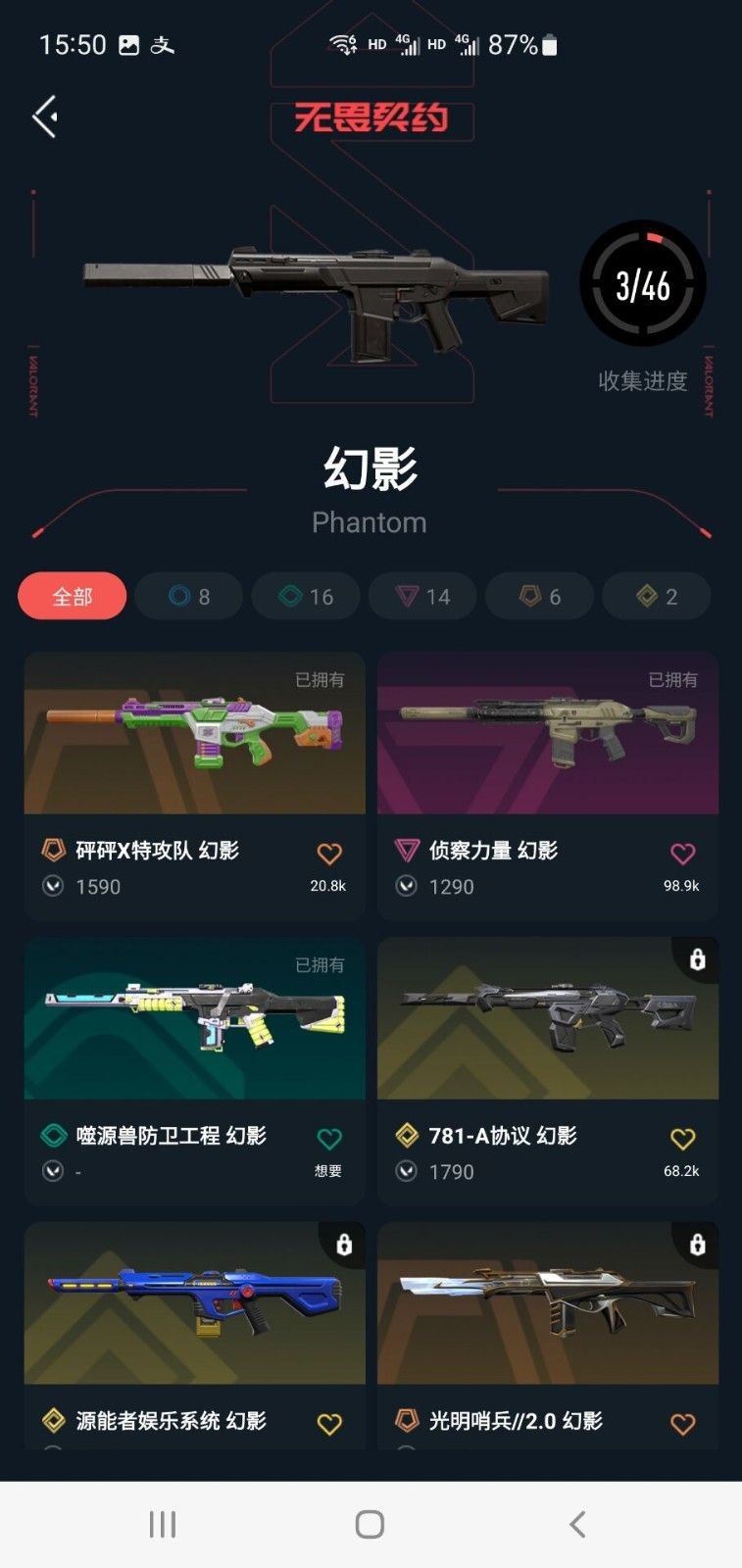The image size is (742, 1568).
Task: Open the 侦察力量 幻影 skin card
Action: [x=547, y=735]
